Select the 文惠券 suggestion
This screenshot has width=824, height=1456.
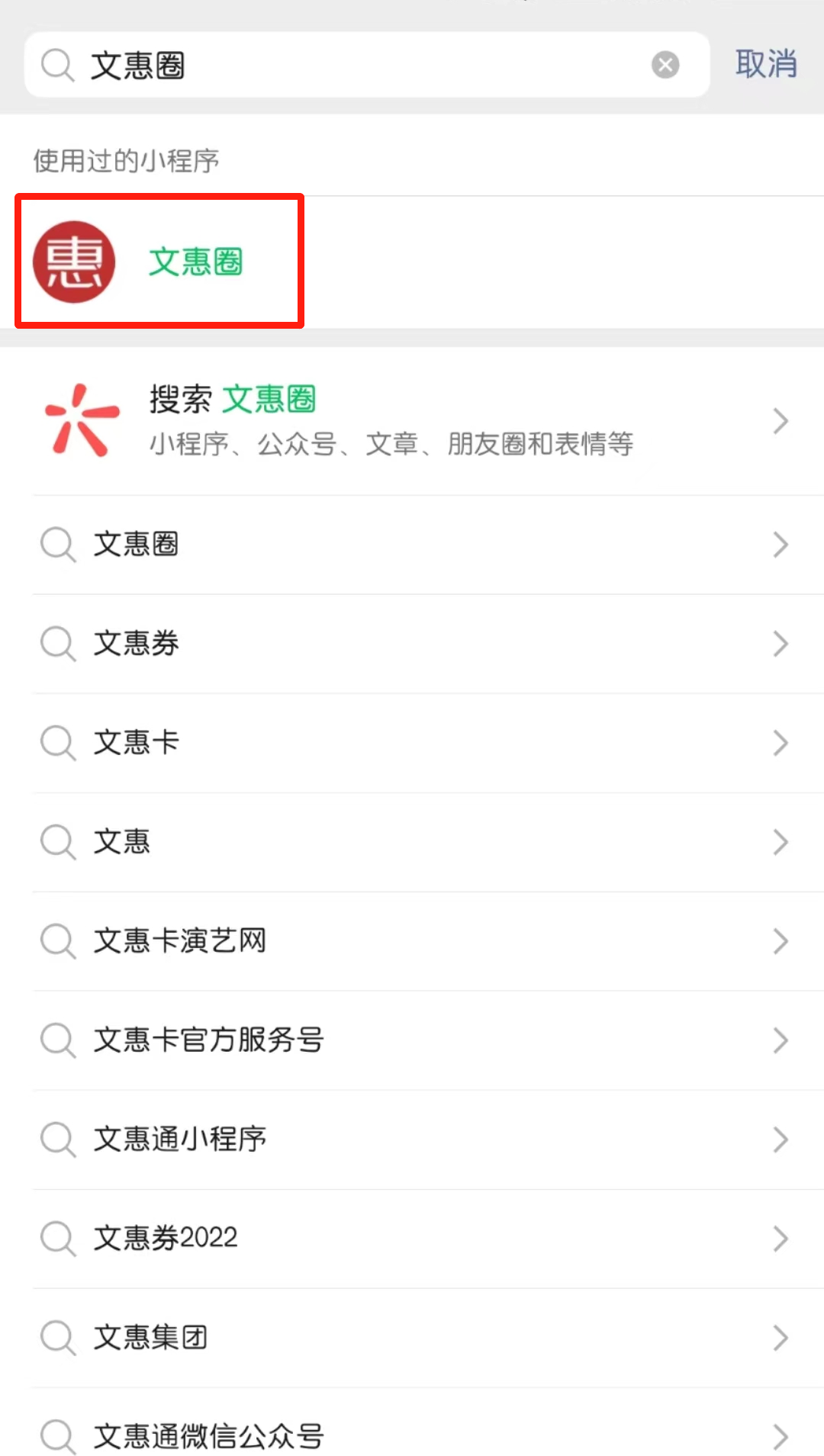pos(412,644)
